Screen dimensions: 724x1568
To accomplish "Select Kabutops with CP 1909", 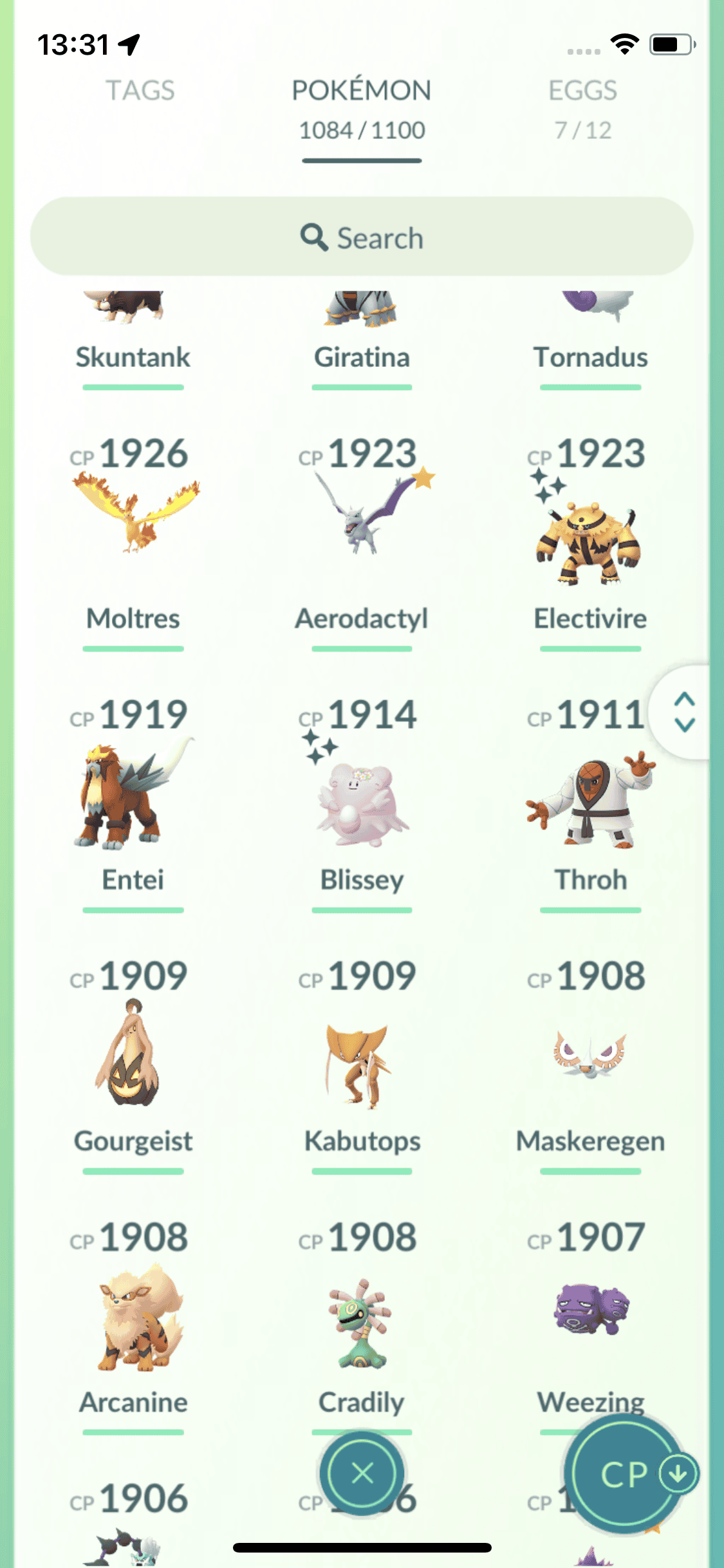I will pos(362,1062).
